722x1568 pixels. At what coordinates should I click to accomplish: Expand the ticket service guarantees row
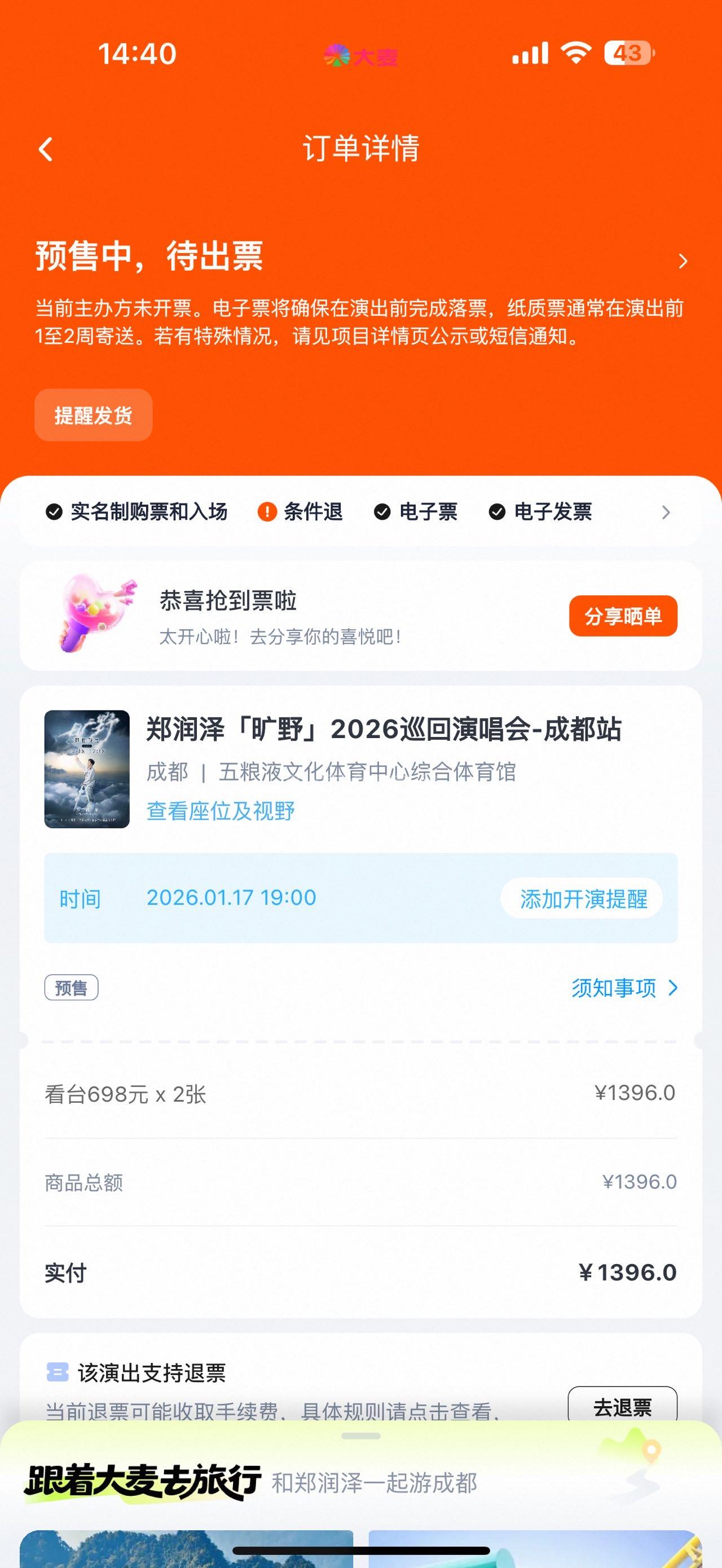tap(666, 513)
